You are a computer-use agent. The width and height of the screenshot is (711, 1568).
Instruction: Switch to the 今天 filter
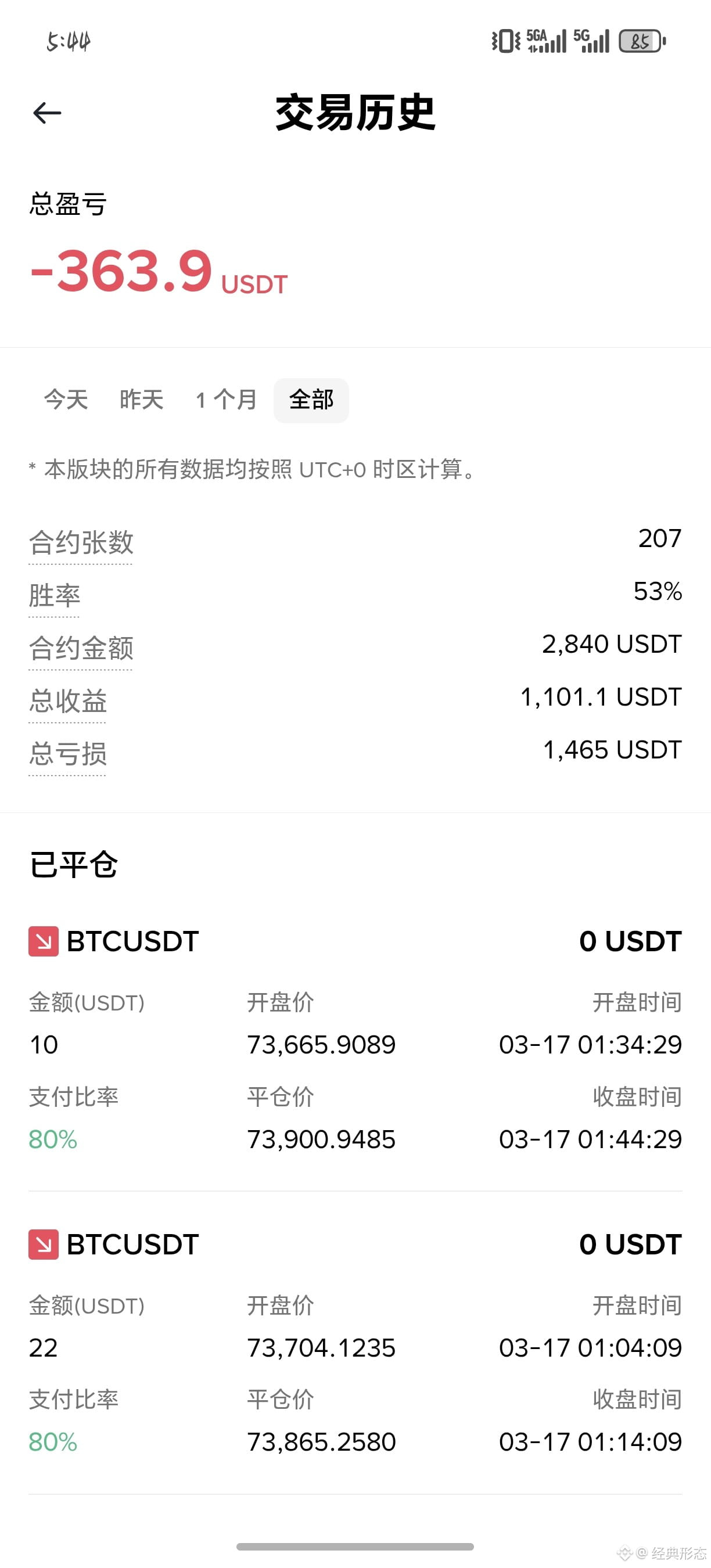[66, 400]
